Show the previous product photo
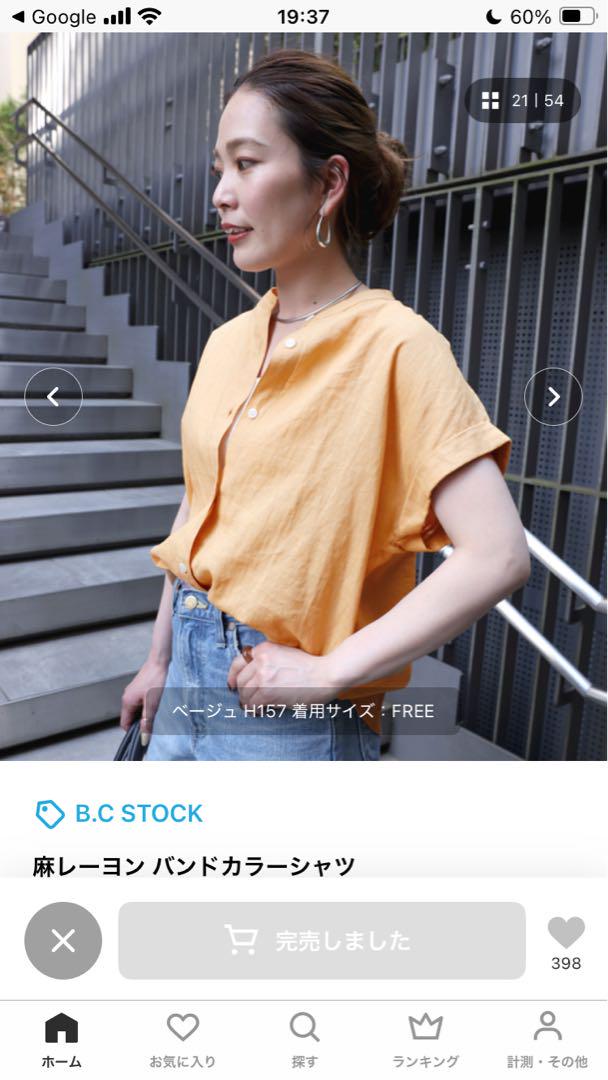This screenshot has width=608, height=1080. pos(53,396)
